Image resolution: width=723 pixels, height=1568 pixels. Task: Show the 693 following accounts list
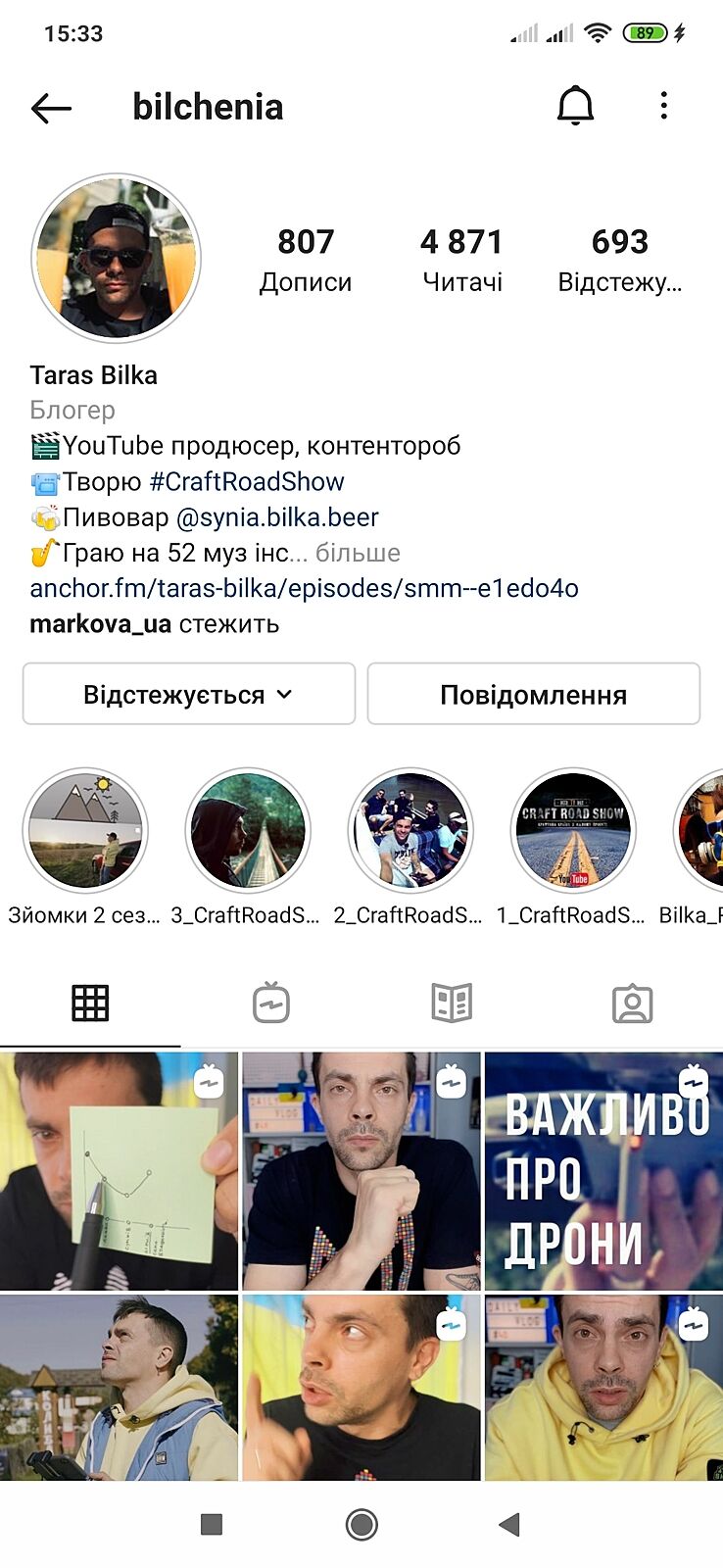(619, 260)
